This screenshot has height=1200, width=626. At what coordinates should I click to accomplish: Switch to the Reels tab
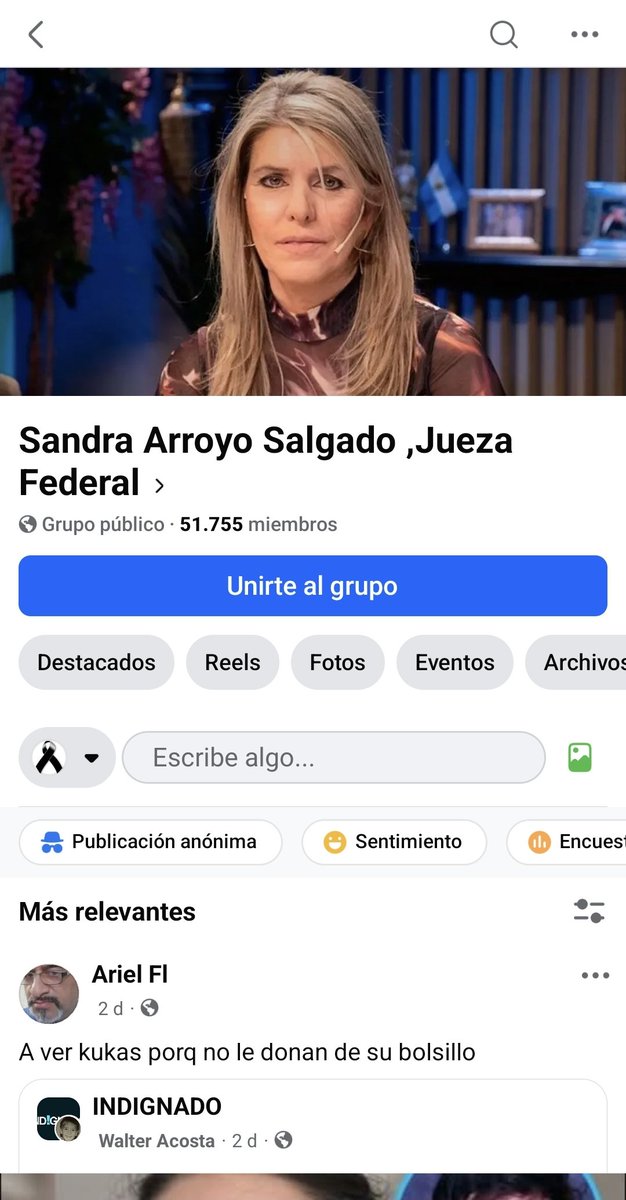(232, 662)
